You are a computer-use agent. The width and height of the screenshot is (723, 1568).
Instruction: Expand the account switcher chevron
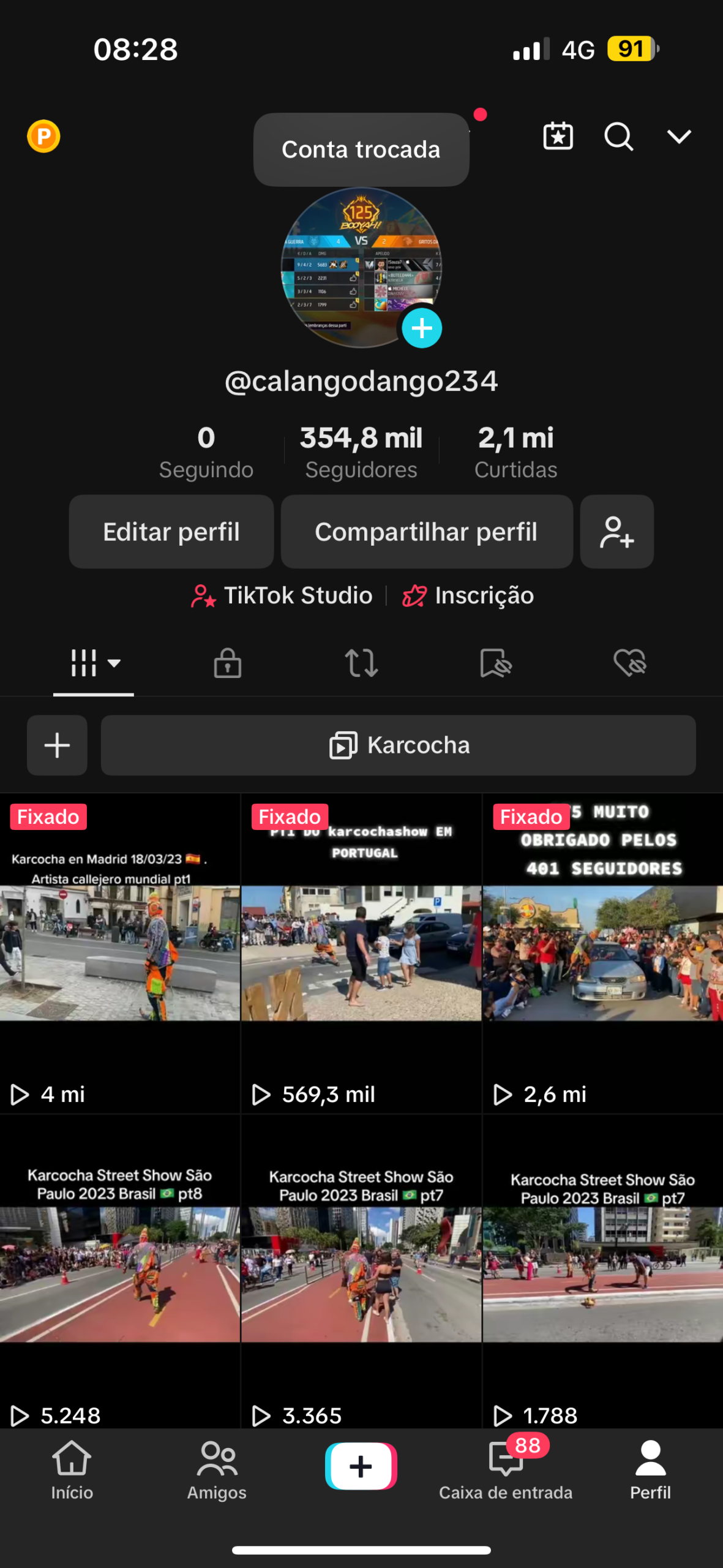[678, 136]
